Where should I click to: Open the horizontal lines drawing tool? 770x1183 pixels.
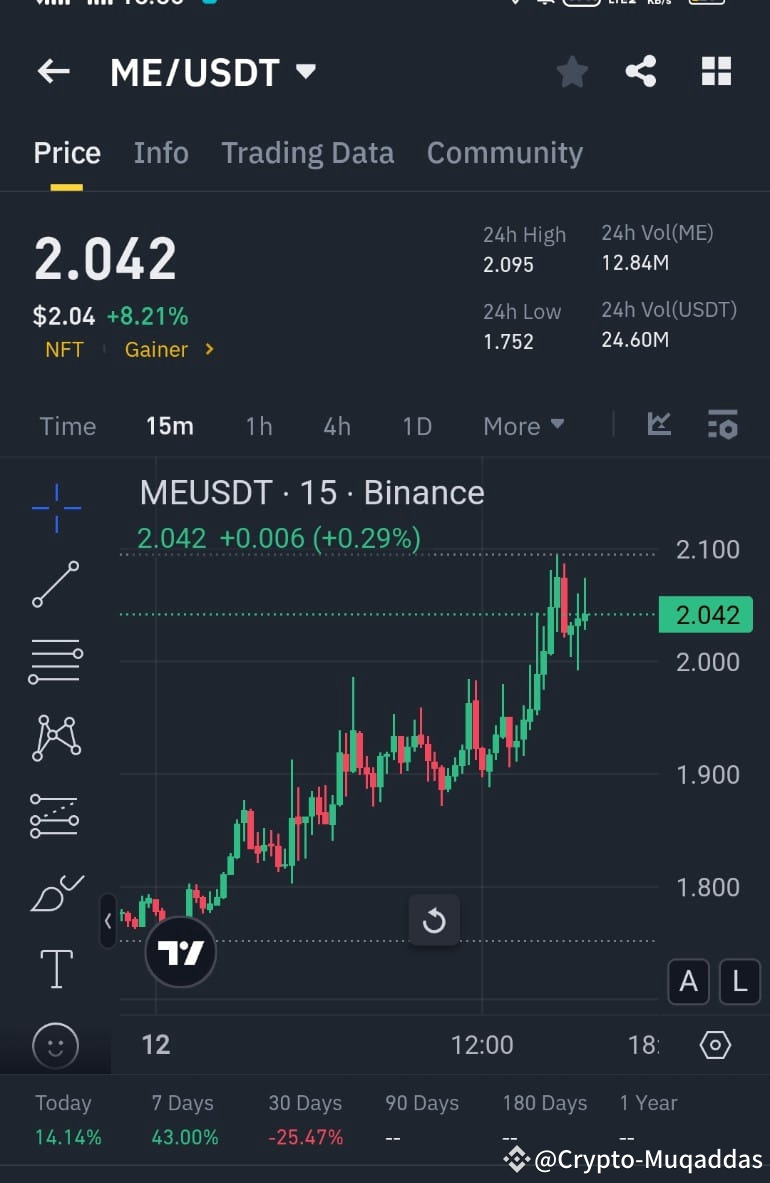(x=55, y=661)
